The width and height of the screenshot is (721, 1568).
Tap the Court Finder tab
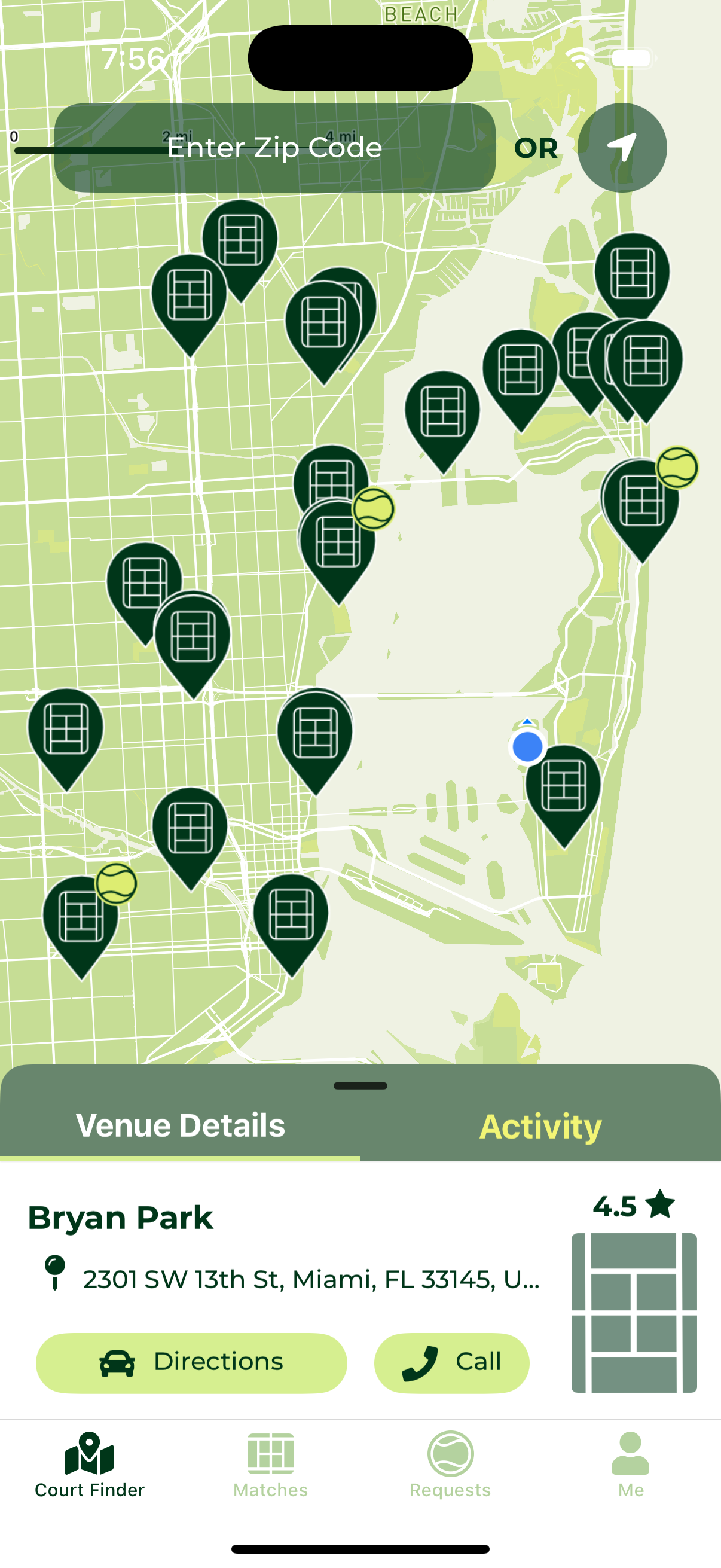click(90, 1463)
